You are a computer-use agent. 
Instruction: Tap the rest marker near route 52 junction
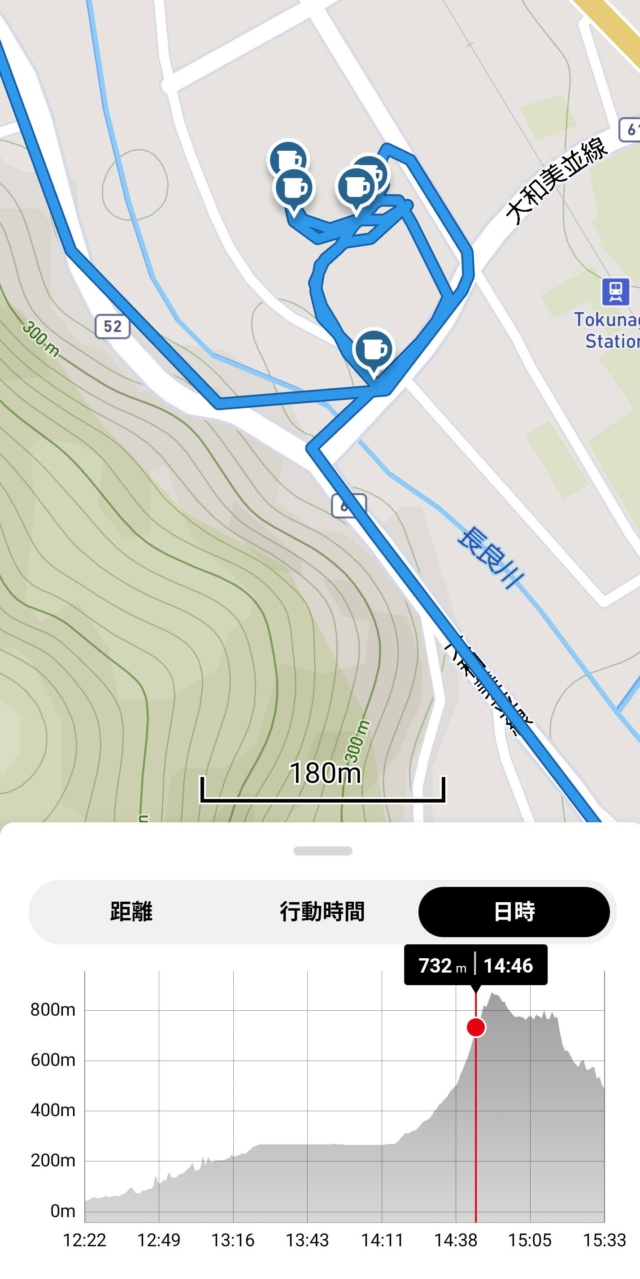pyautogui.click(x=373, y=349)
